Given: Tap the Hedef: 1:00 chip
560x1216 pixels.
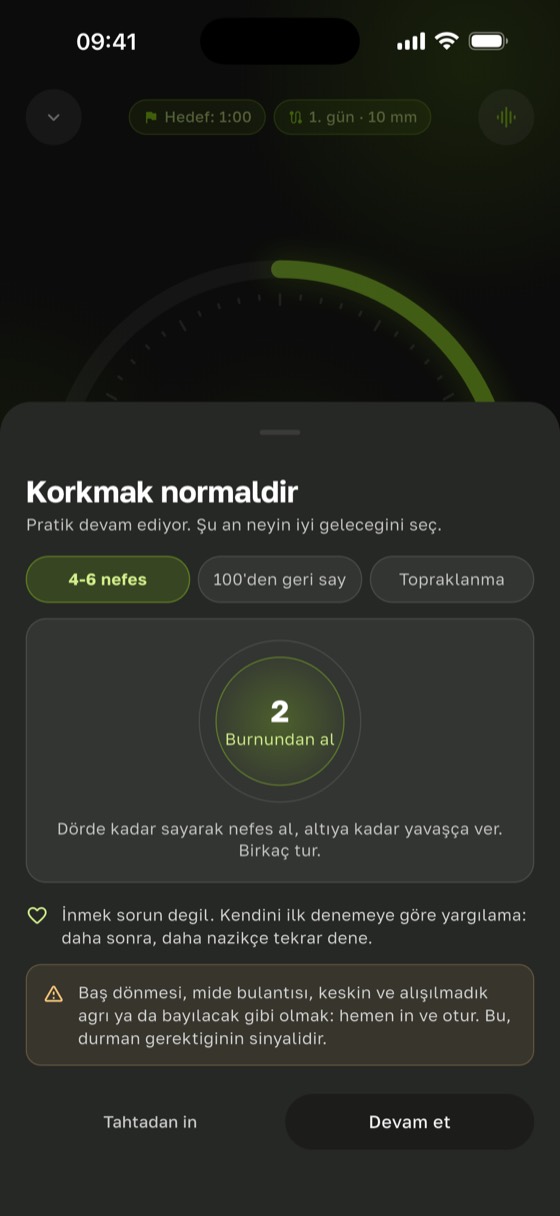Looking at the screenshot, I should [197, 117].
